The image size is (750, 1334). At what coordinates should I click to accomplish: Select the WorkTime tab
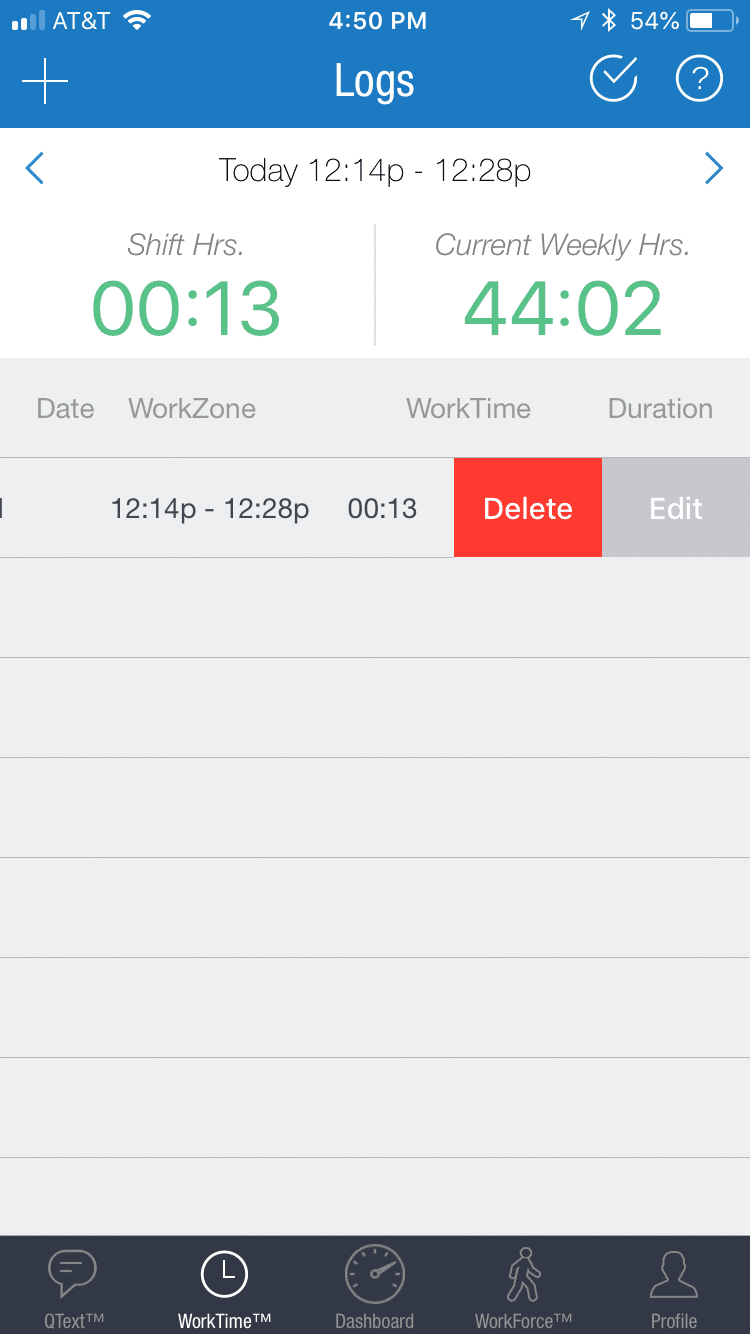click(x=224, y=1287)
